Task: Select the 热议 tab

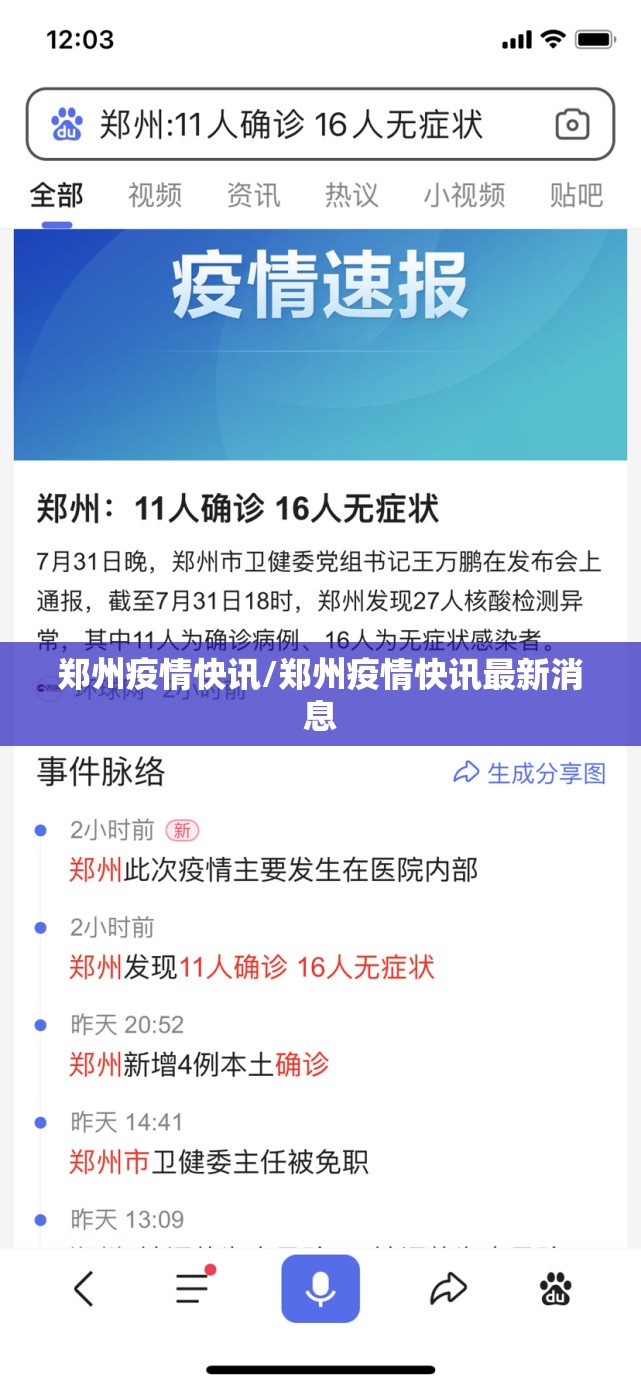Action: point(351,195)
